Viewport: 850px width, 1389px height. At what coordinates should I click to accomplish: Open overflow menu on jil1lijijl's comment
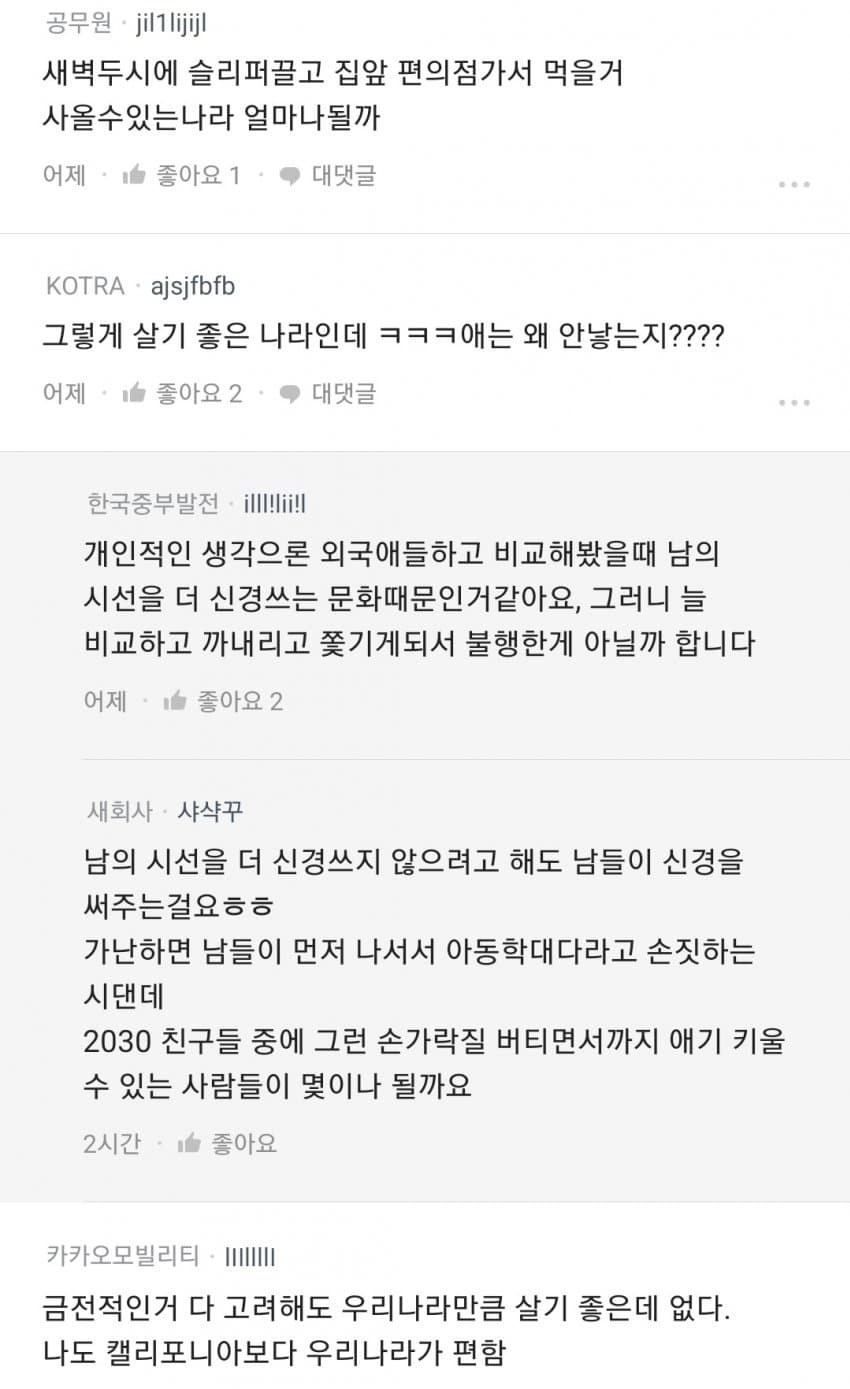coord(794,185)
